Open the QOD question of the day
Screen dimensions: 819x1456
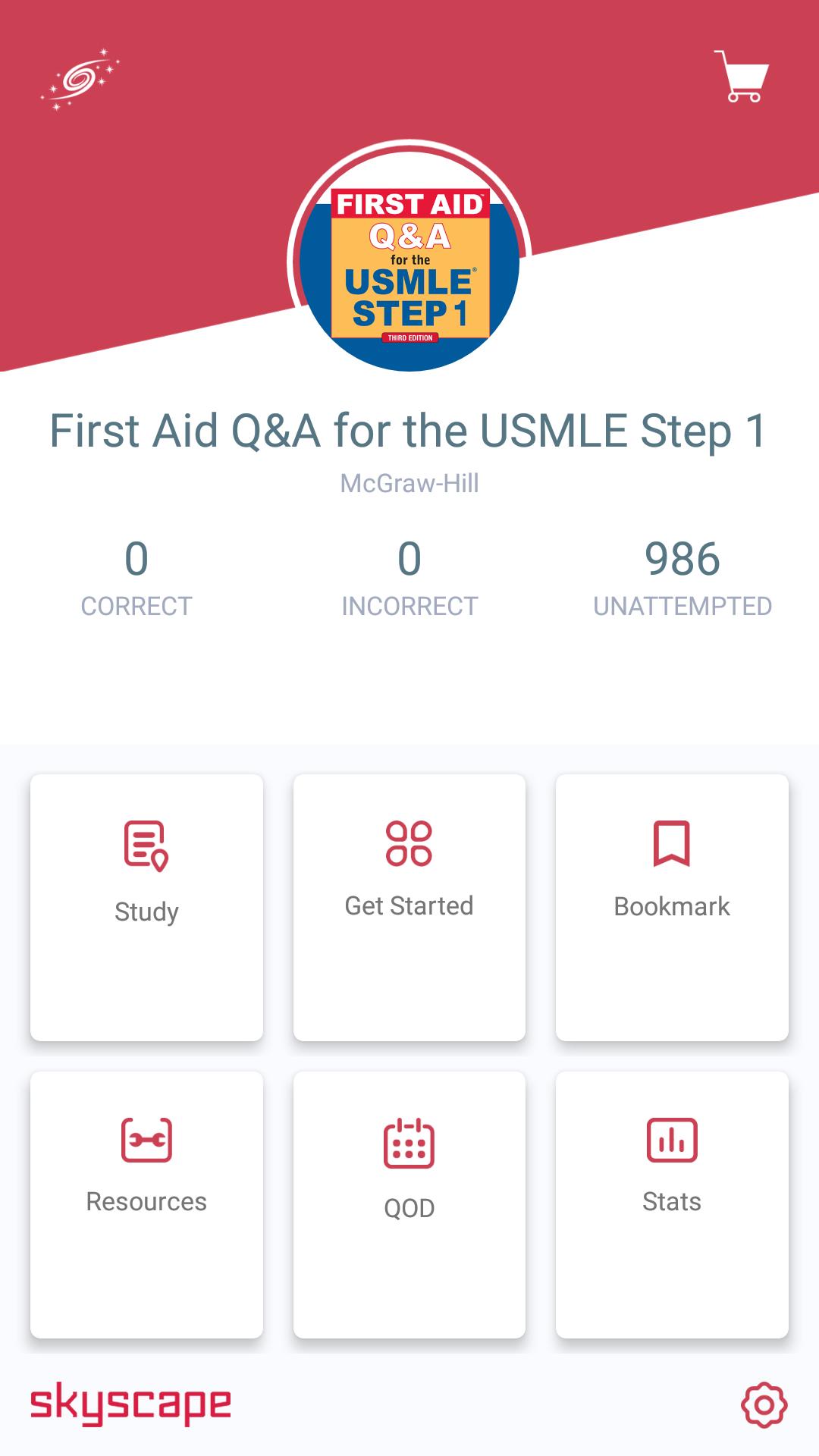point(409,1204)
